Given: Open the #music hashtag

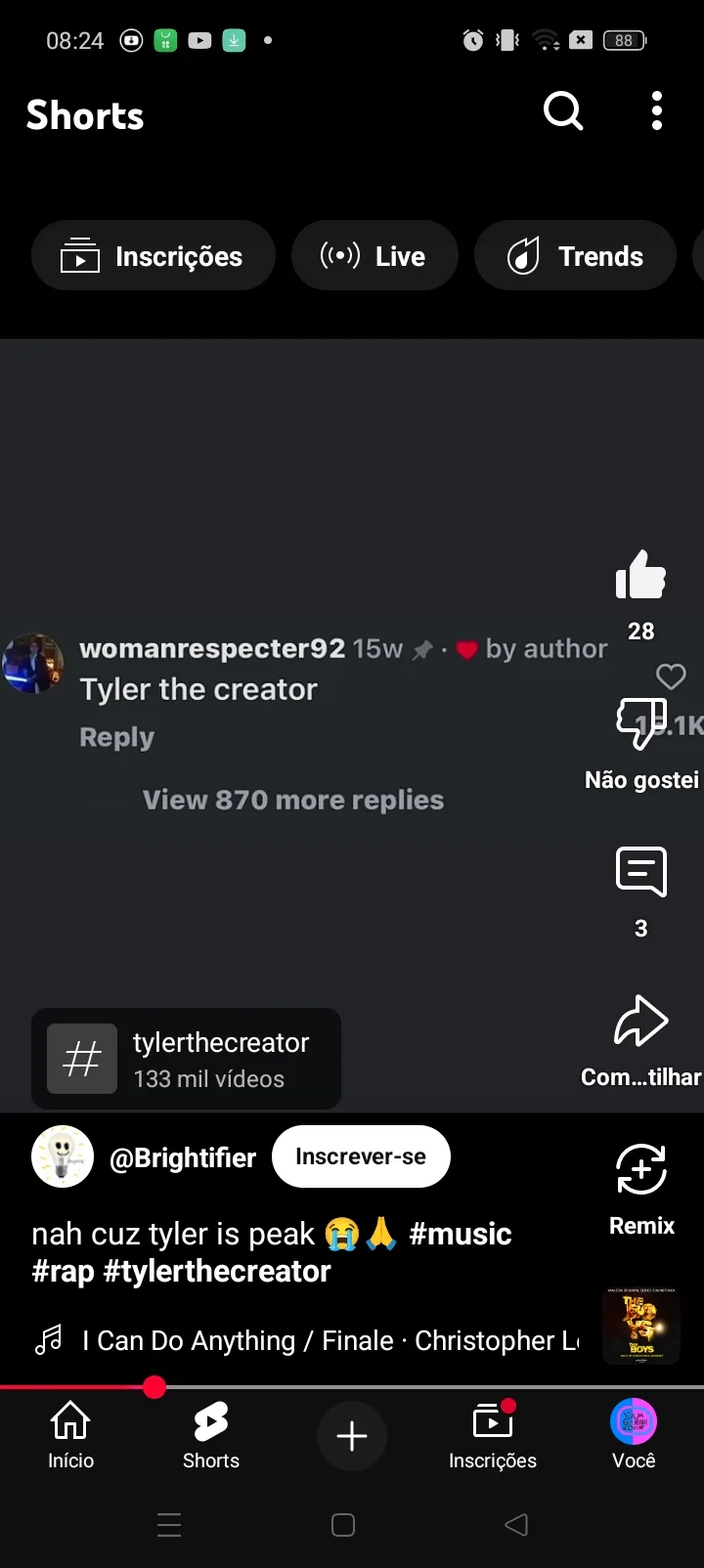Looking at the screenshot, I should (x=461, y=1234).
